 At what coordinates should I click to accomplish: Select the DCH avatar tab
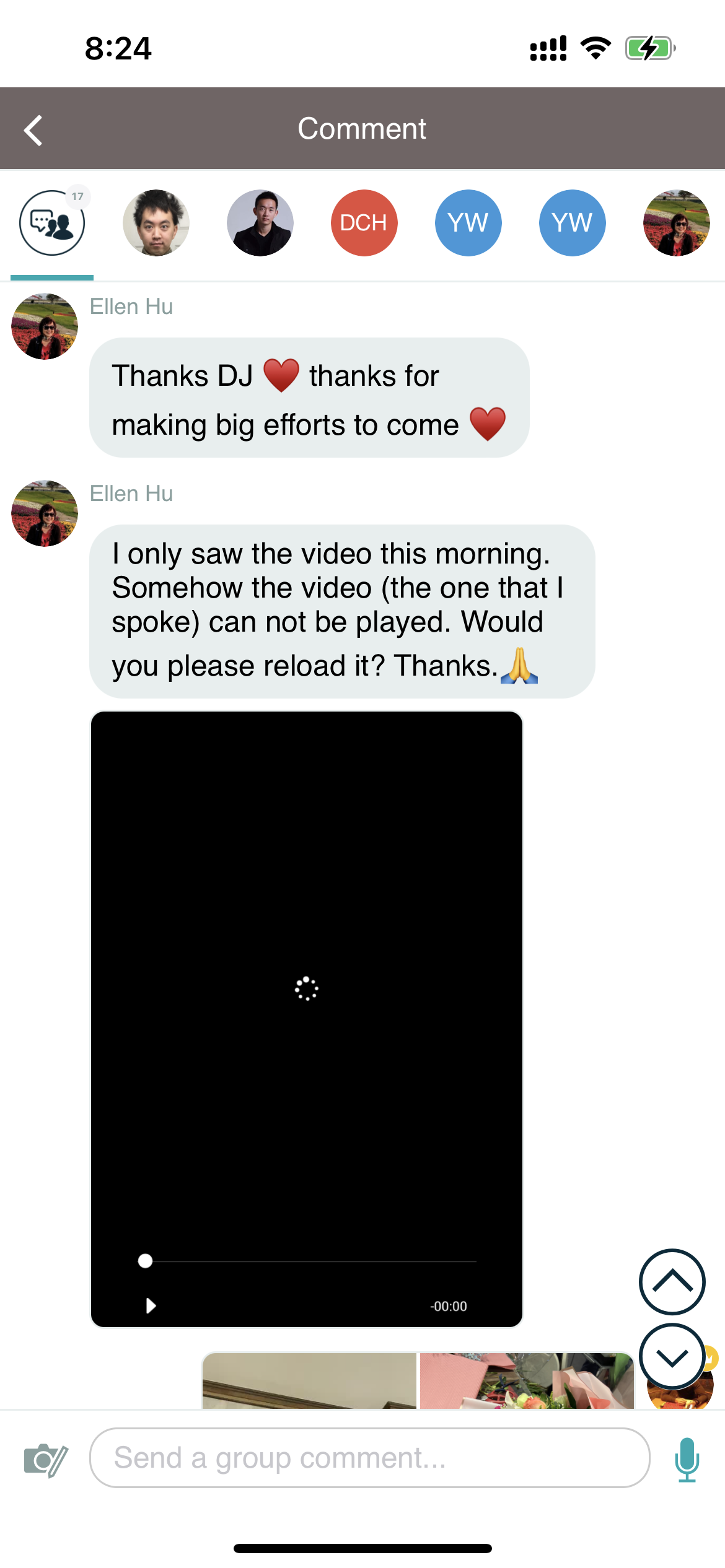[364, 223]
